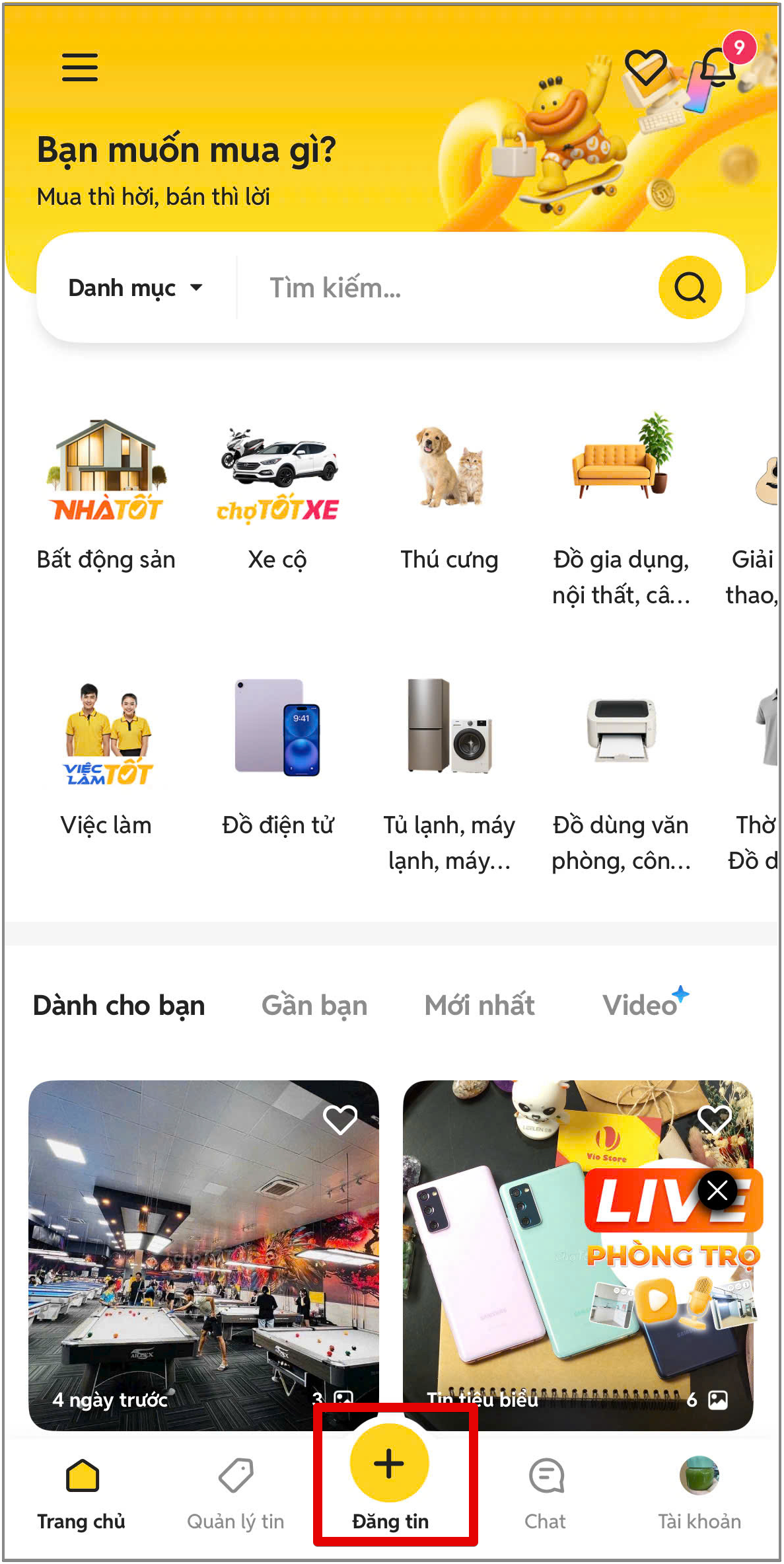Dismiss the LIVE Phòng Trọ banner
Image resolution: width=784 pixels, height=1564 pixels.
click(x=717, y=1191)
